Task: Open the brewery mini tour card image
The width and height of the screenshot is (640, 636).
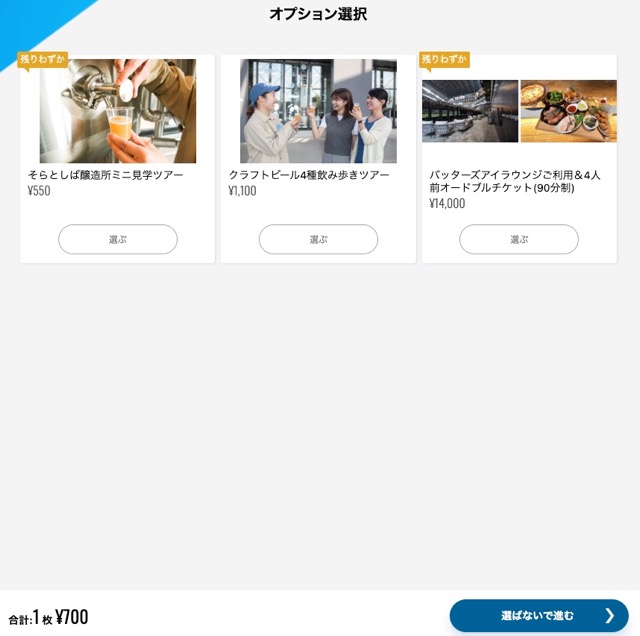Action: point(118,111)
